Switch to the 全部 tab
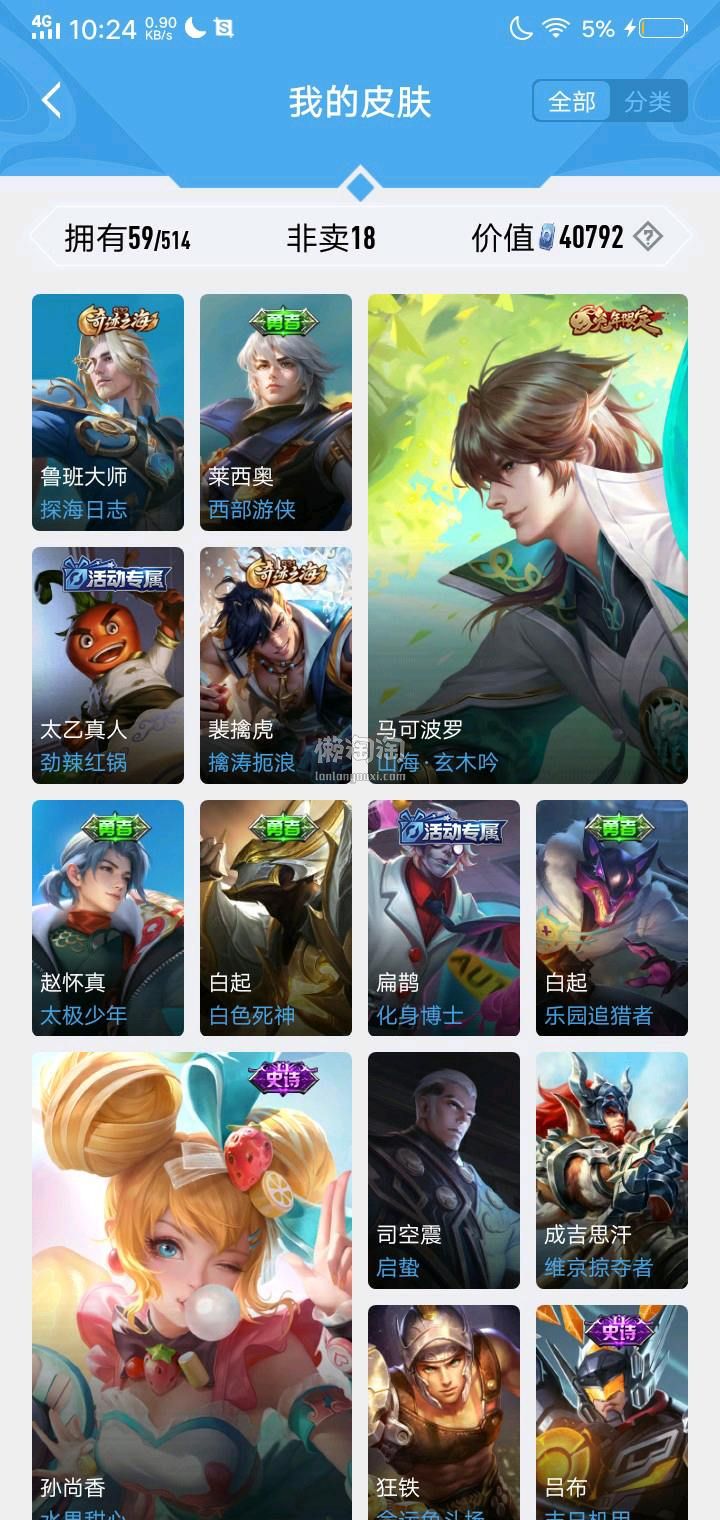720x1520 pixels. (572, 101)
